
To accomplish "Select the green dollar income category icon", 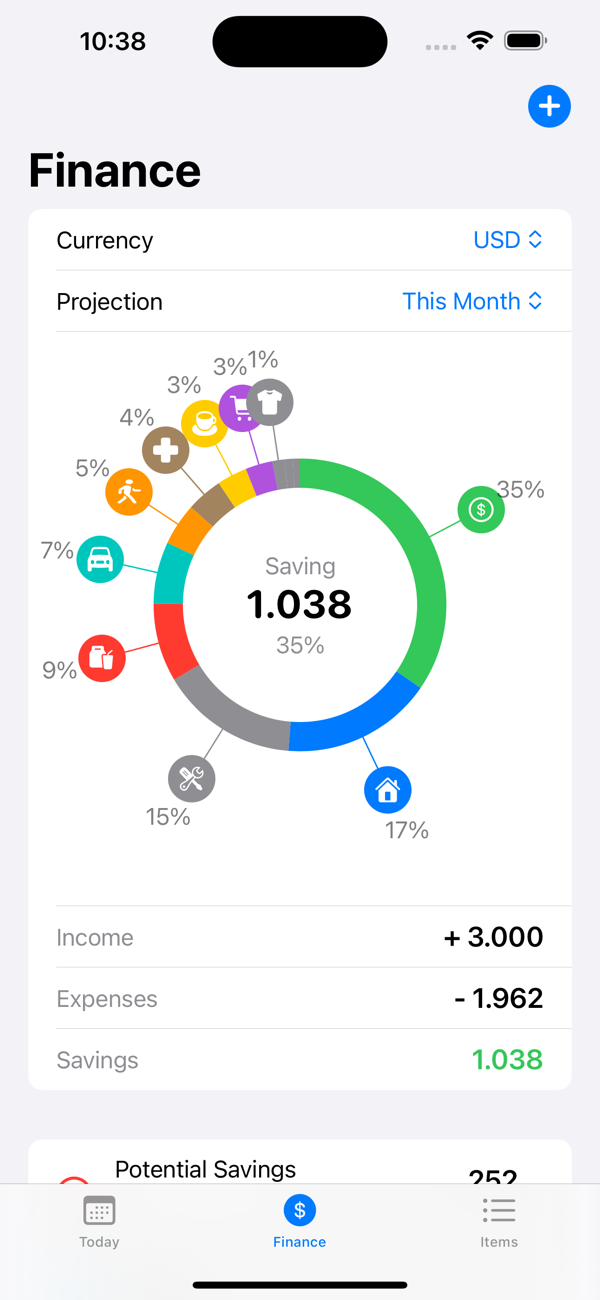I will pos(481,510).
